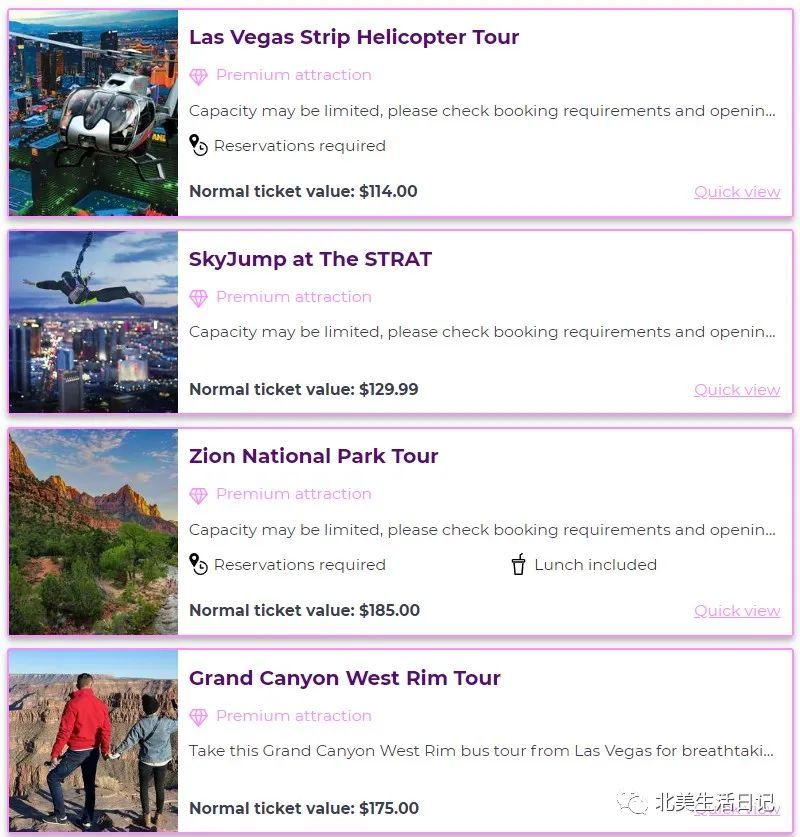This screenshot has height=837, width=800.
Task: View the Zion National Park Tour card
Action: click(x=400, y=532)
